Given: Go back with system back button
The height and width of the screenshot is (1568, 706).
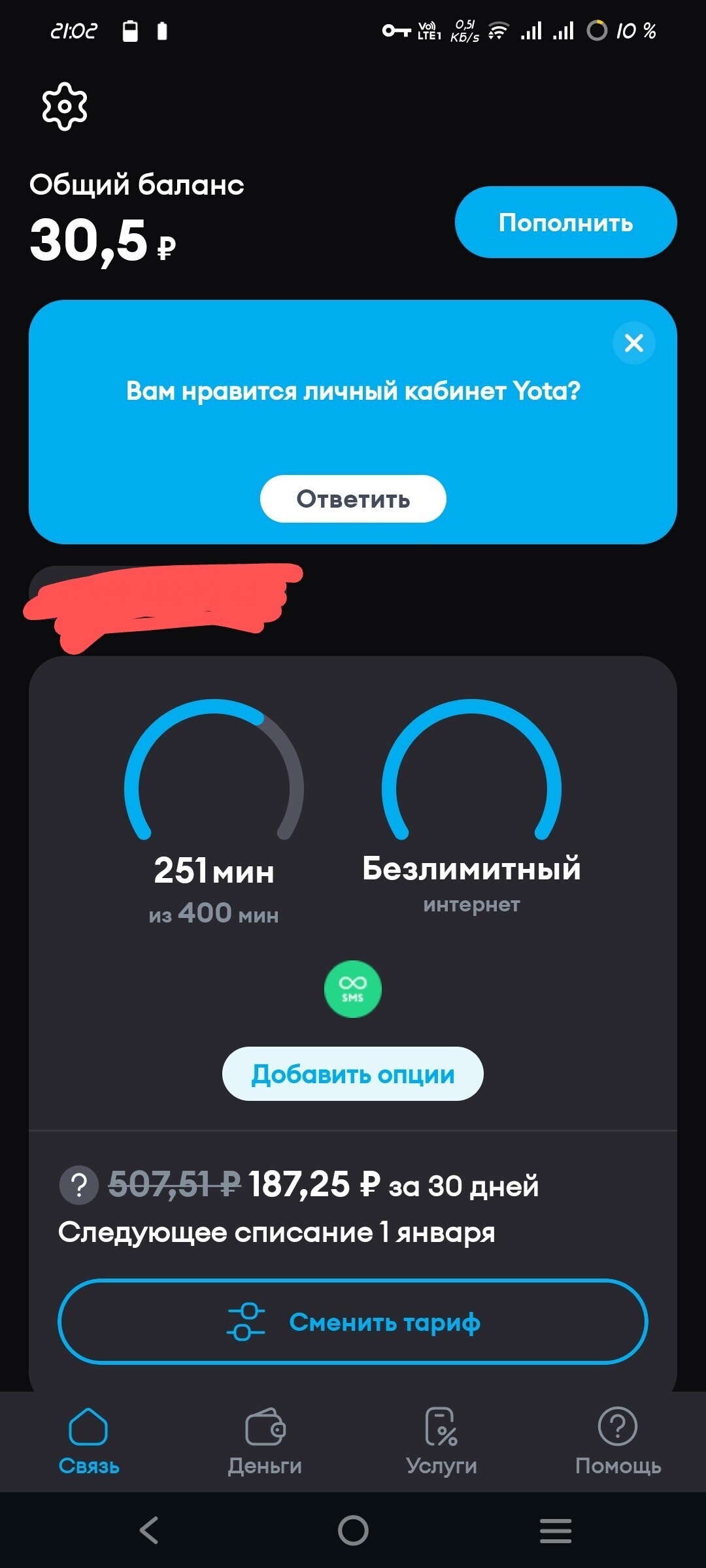Looking at the screenshot, I should click(x=150, y=1530).
